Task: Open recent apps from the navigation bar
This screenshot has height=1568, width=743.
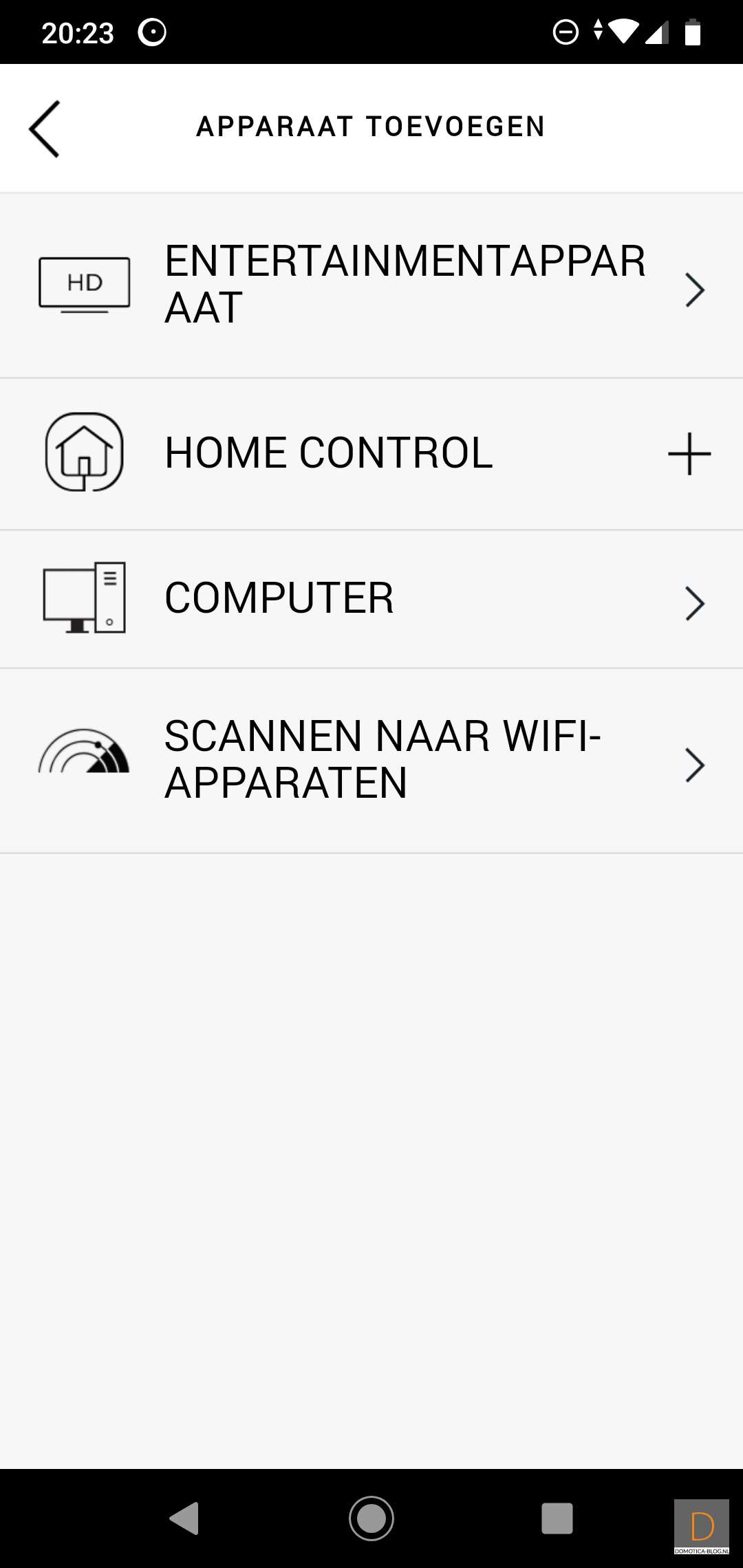Action: point(557,1518)
